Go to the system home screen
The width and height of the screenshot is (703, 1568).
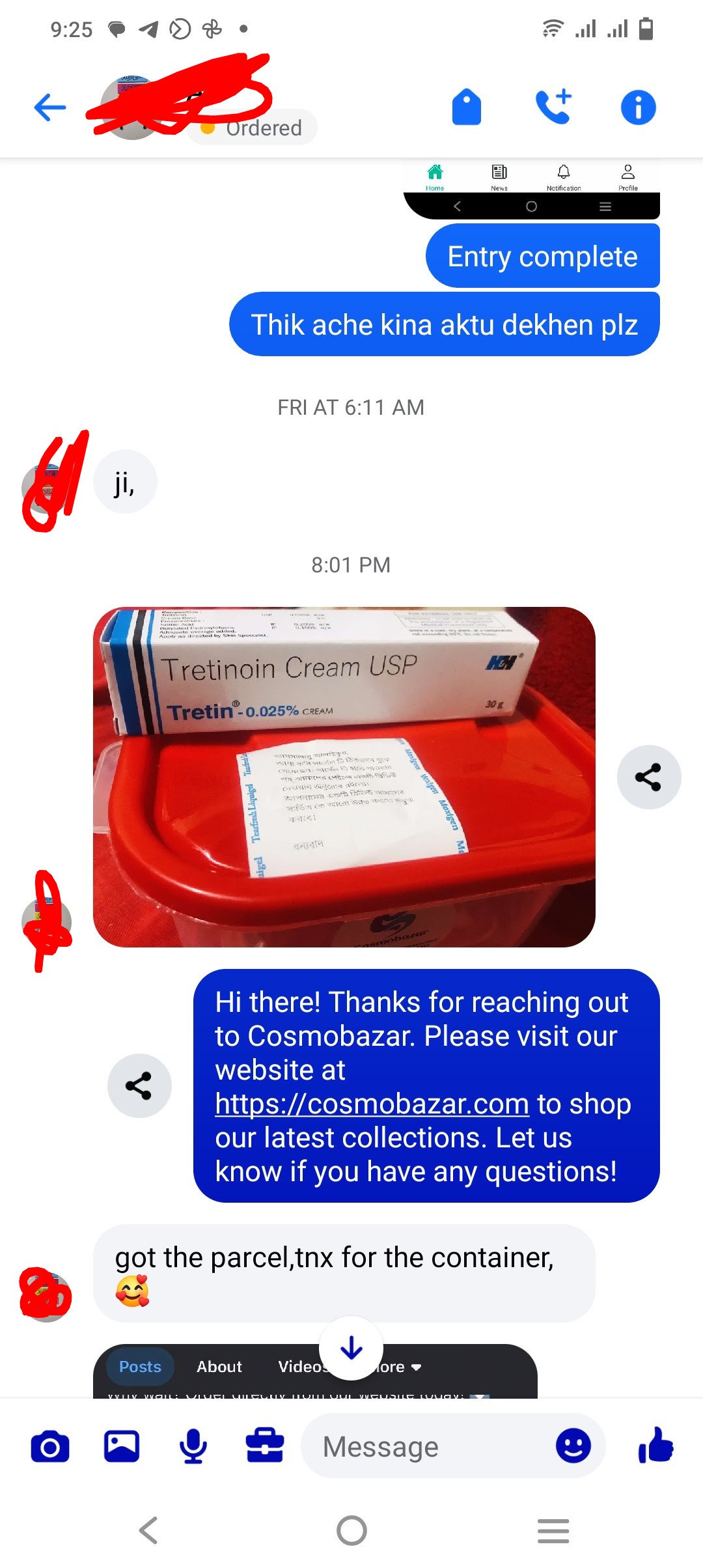coord(351,1530)
